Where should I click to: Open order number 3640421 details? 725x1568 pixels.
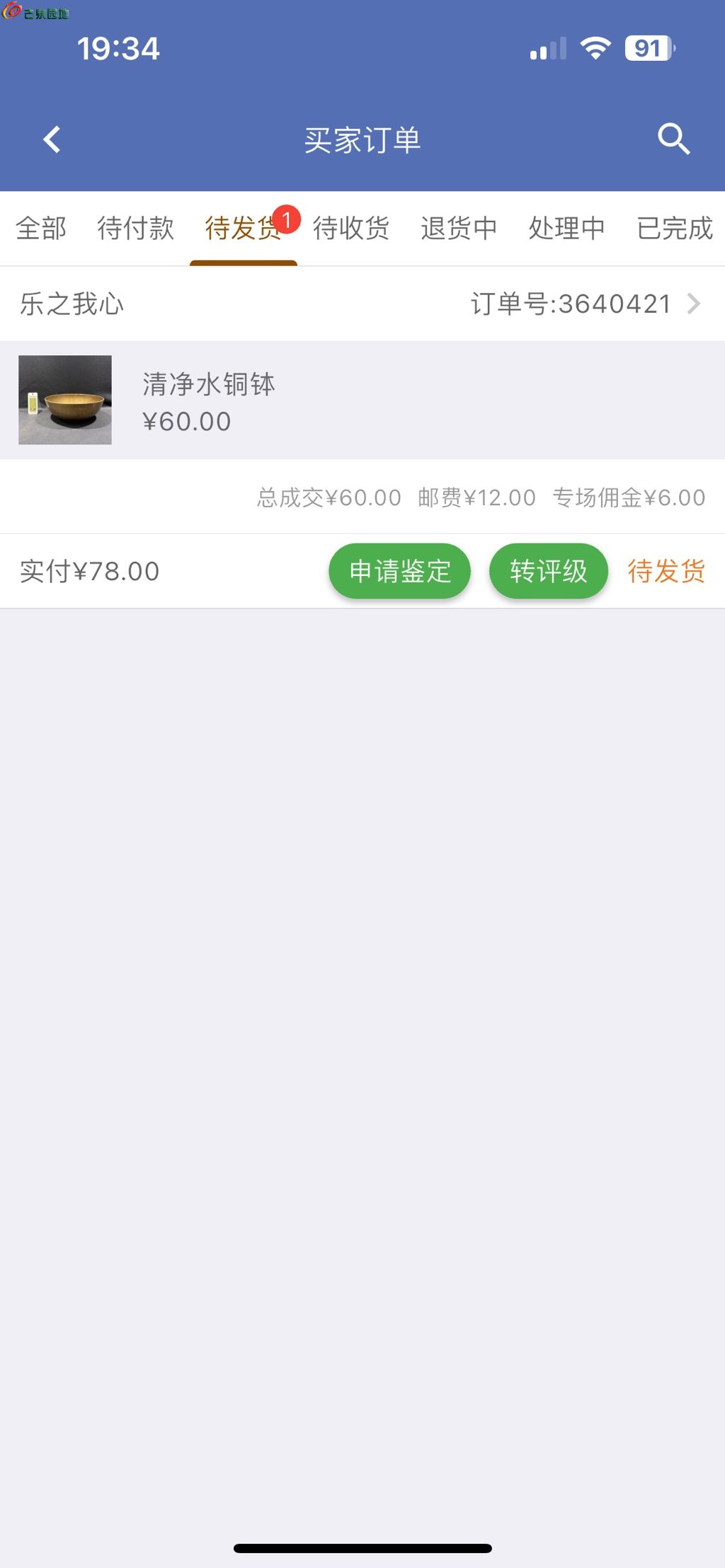(x=585, y=304)
